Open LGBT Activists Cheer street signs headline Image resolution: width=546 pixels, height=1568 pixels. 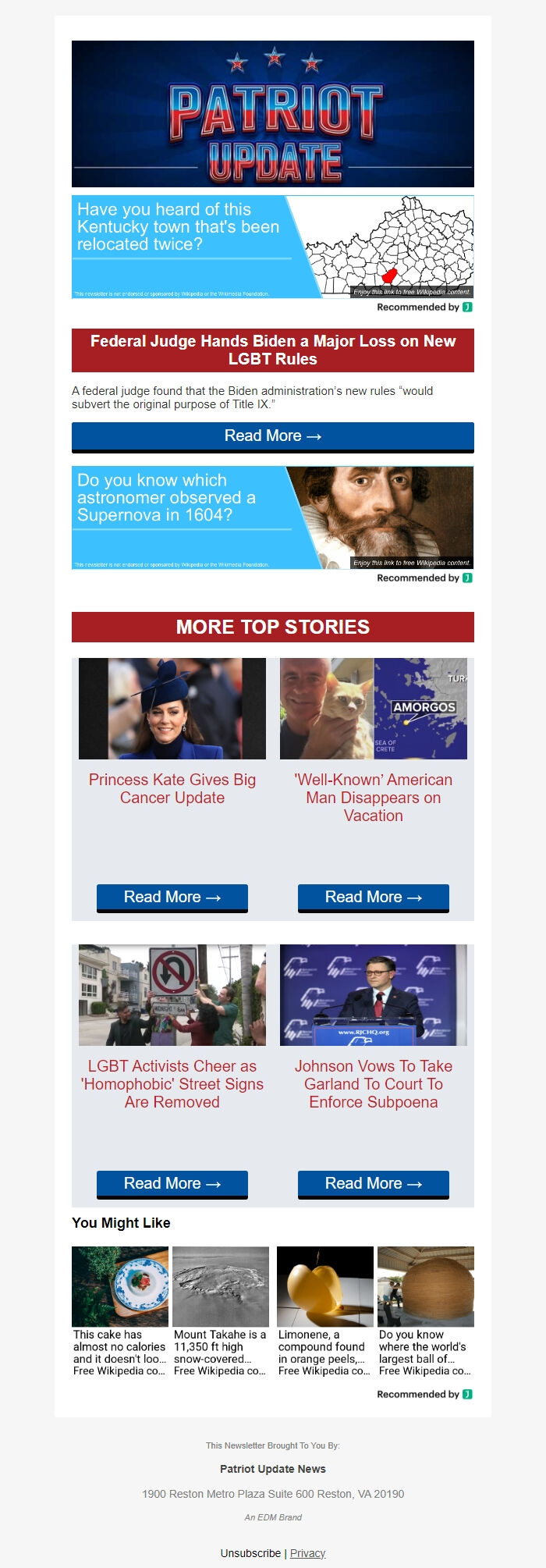click(172, 1083)
